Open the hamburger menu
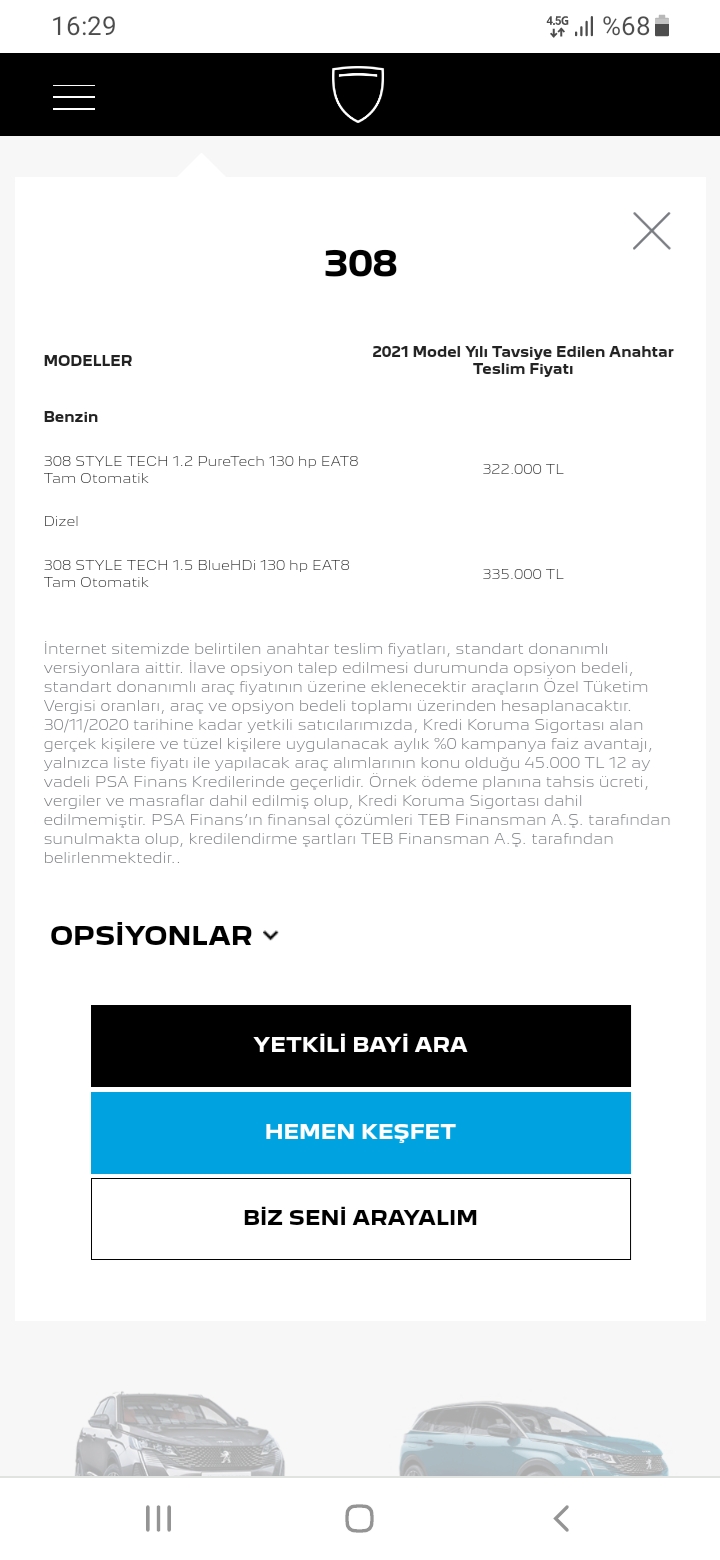The image size is (720, 1560). [74, 97]
